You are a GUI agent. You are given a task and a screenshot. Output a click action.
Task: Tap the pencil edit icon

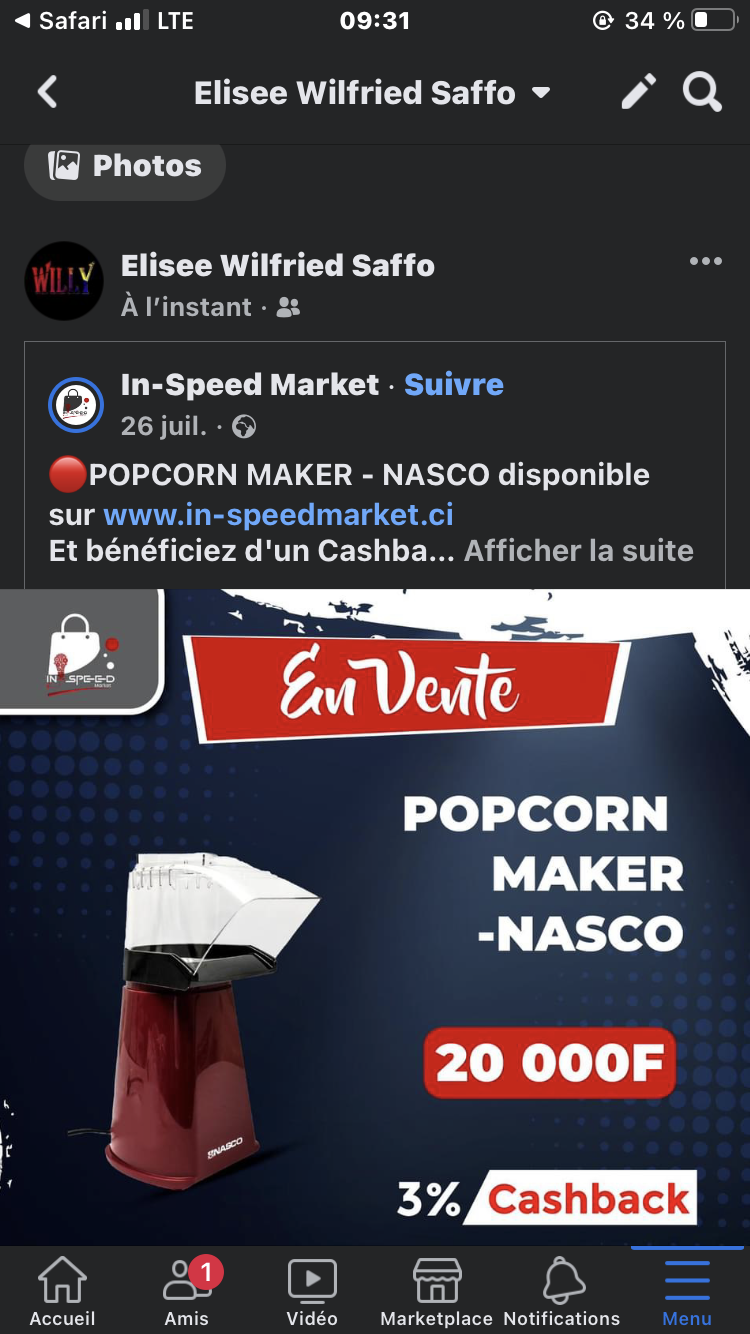click(639, 93)
